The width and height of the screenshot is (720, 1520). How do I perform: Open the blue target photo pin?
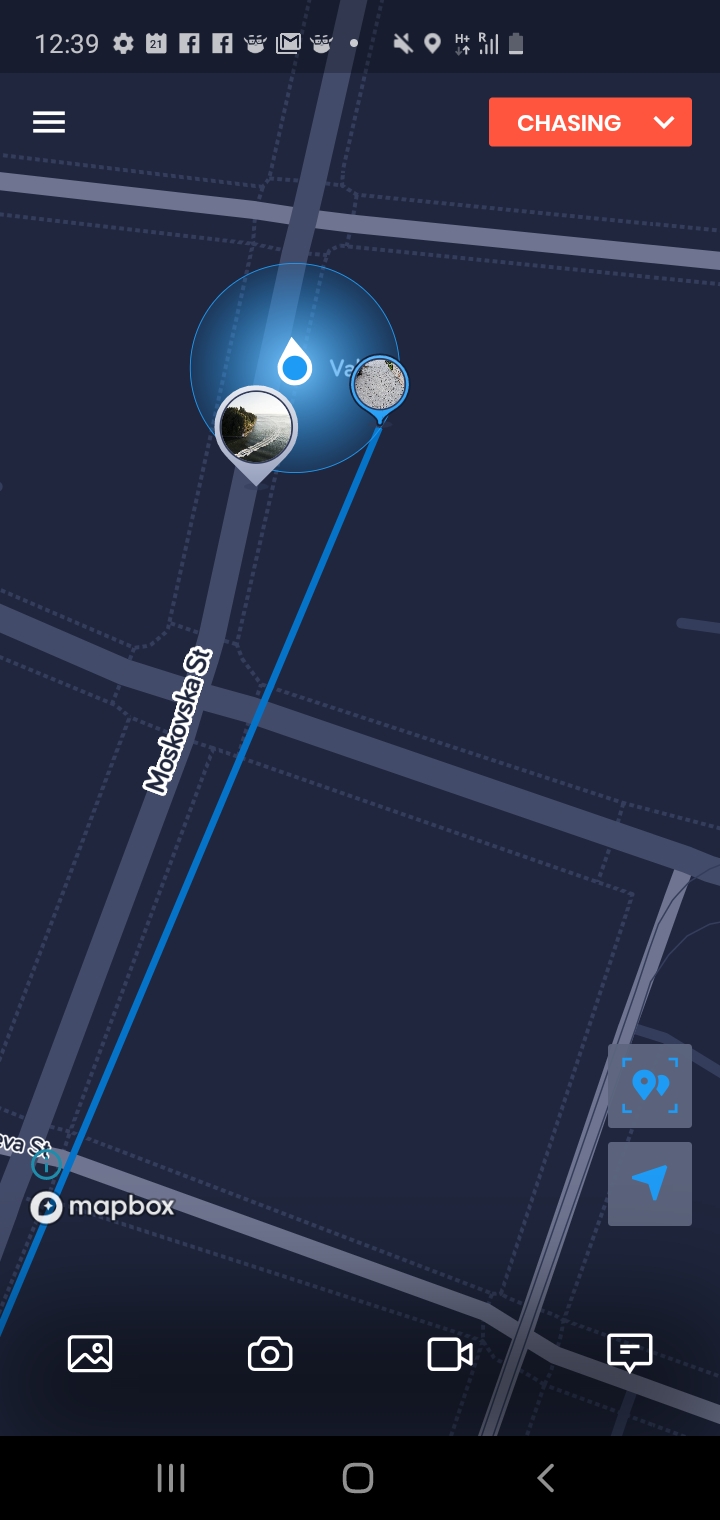tap(380, 383)
